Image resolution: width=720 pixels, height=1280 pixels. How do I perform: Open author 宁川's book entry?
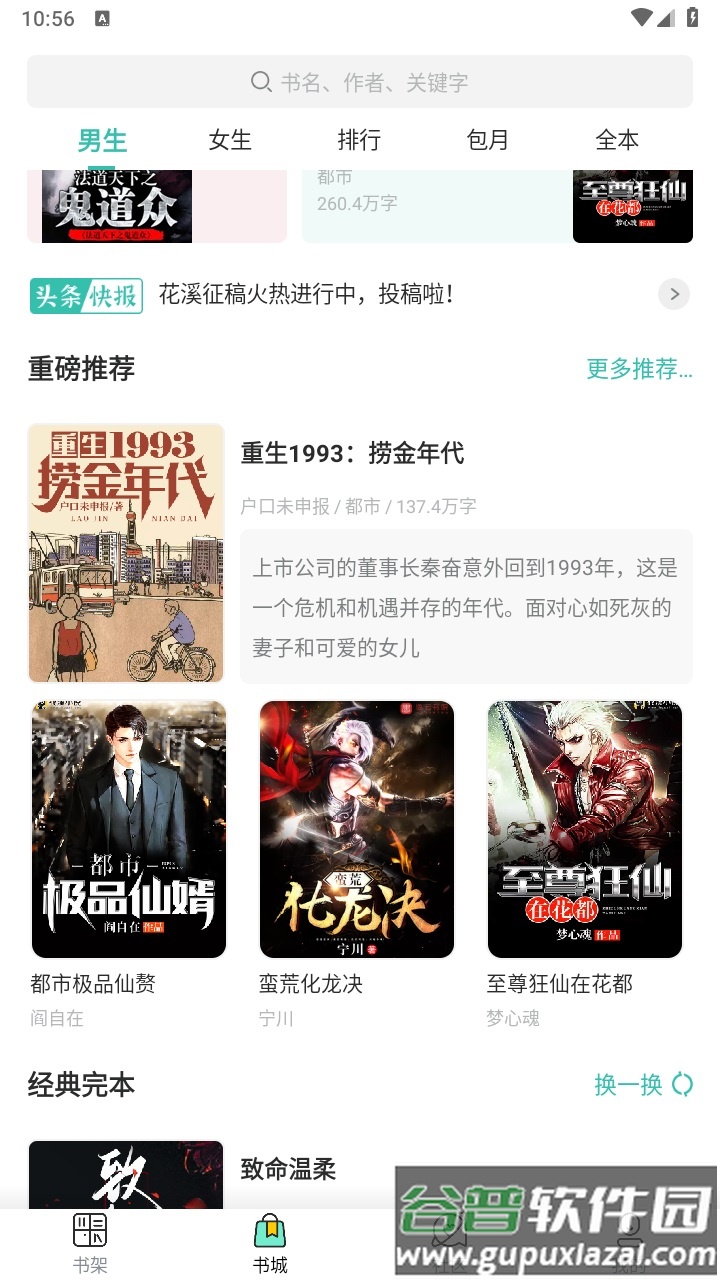pyautogui.click(x=276, y=1018)
